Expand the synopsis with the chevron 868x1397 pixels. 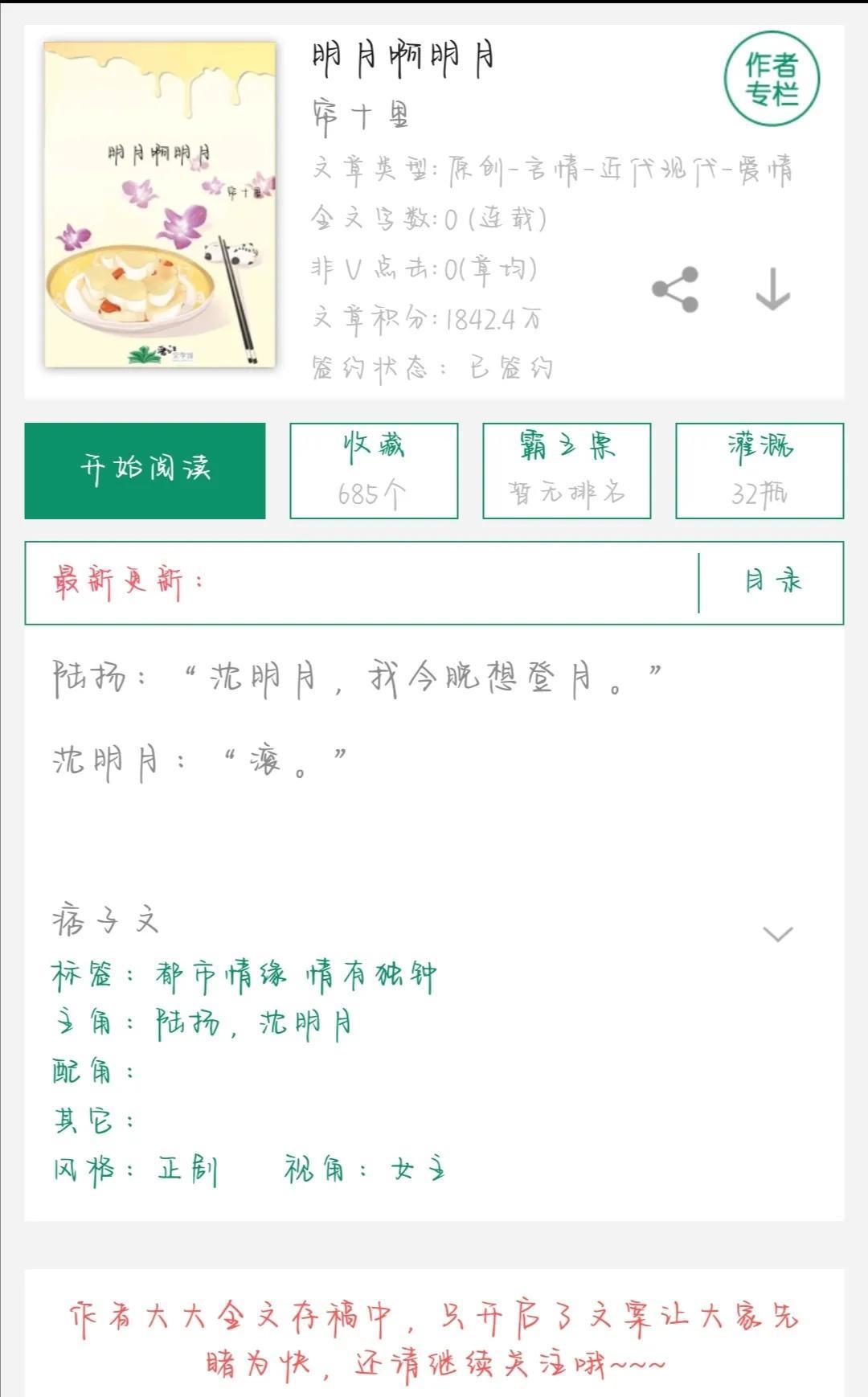(777, 933)
